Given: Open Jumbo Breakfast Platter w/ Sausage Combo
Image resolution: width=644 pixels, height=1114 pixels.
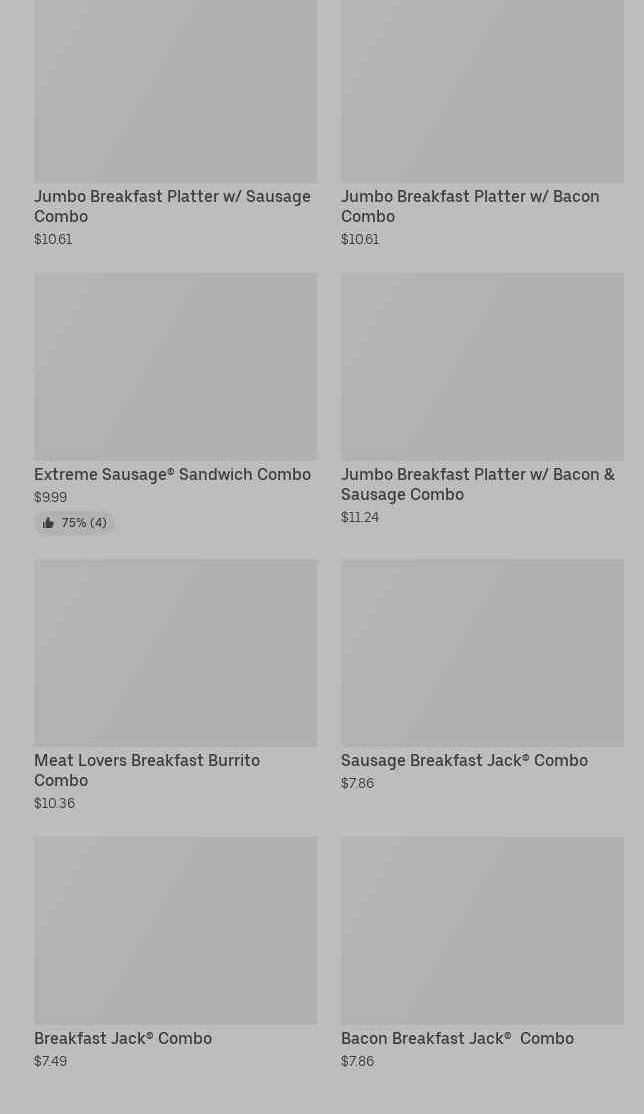Looking at the screenshot, I should 176,123.
